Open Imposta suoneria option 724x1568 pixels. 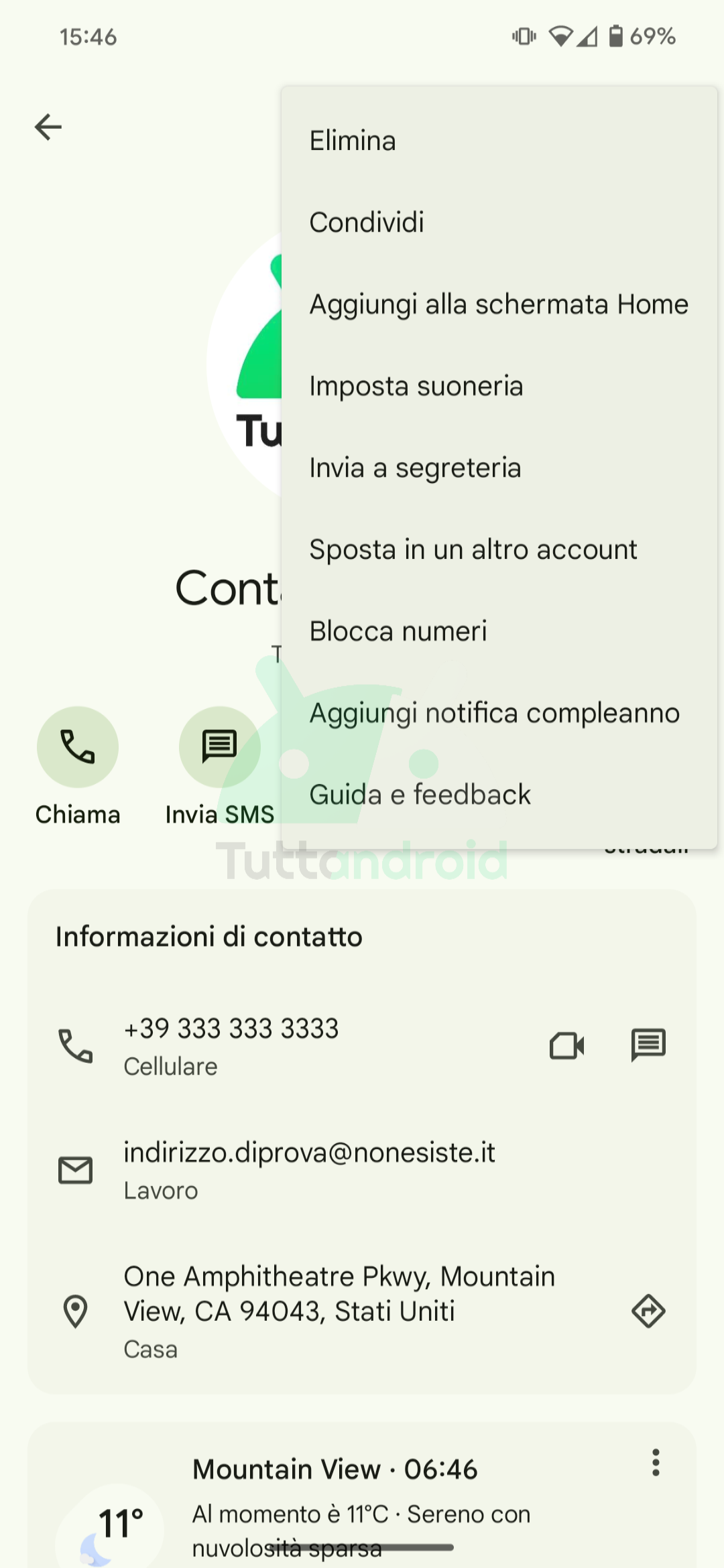[x=499, y=386]
